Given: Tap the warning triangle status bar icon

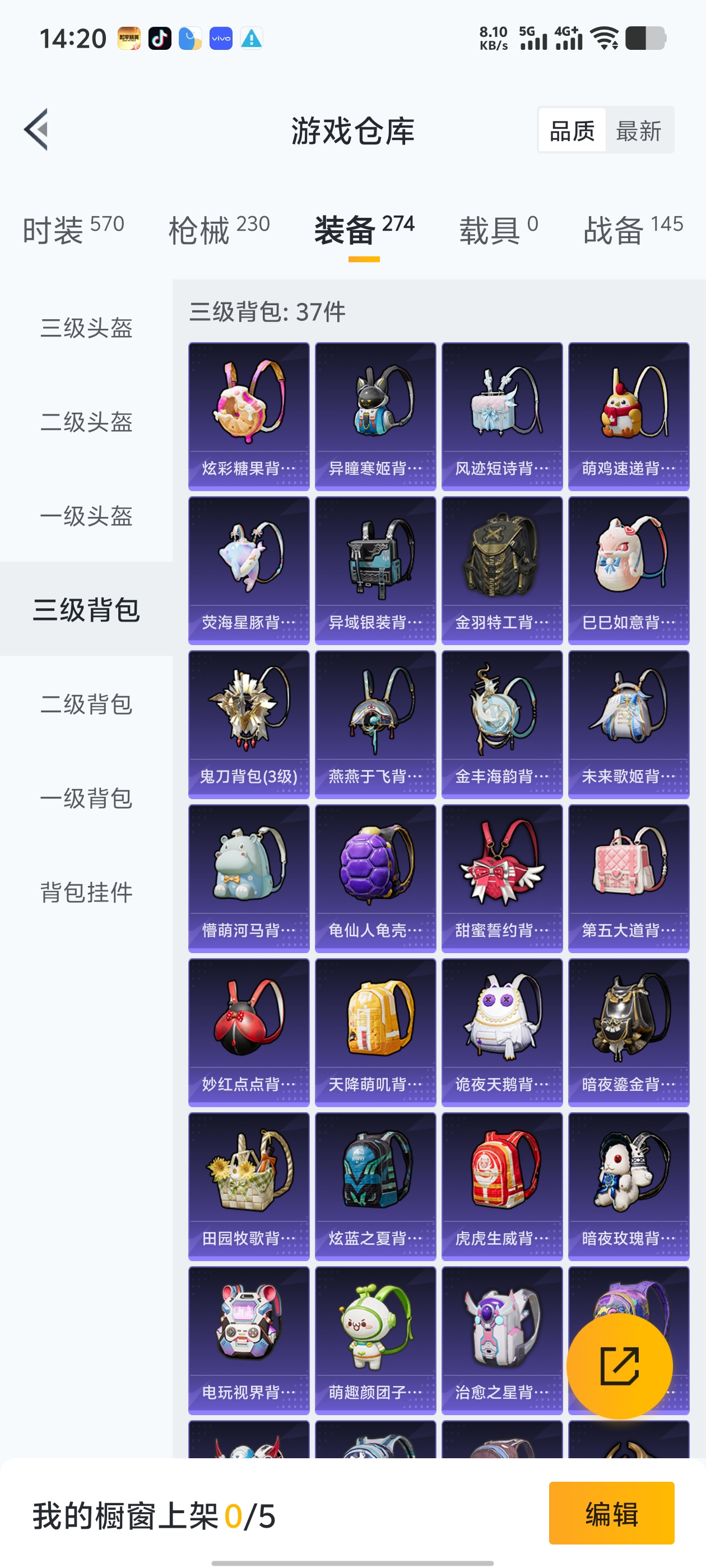Looking at the screenshot, I should [x=252, y=38].
